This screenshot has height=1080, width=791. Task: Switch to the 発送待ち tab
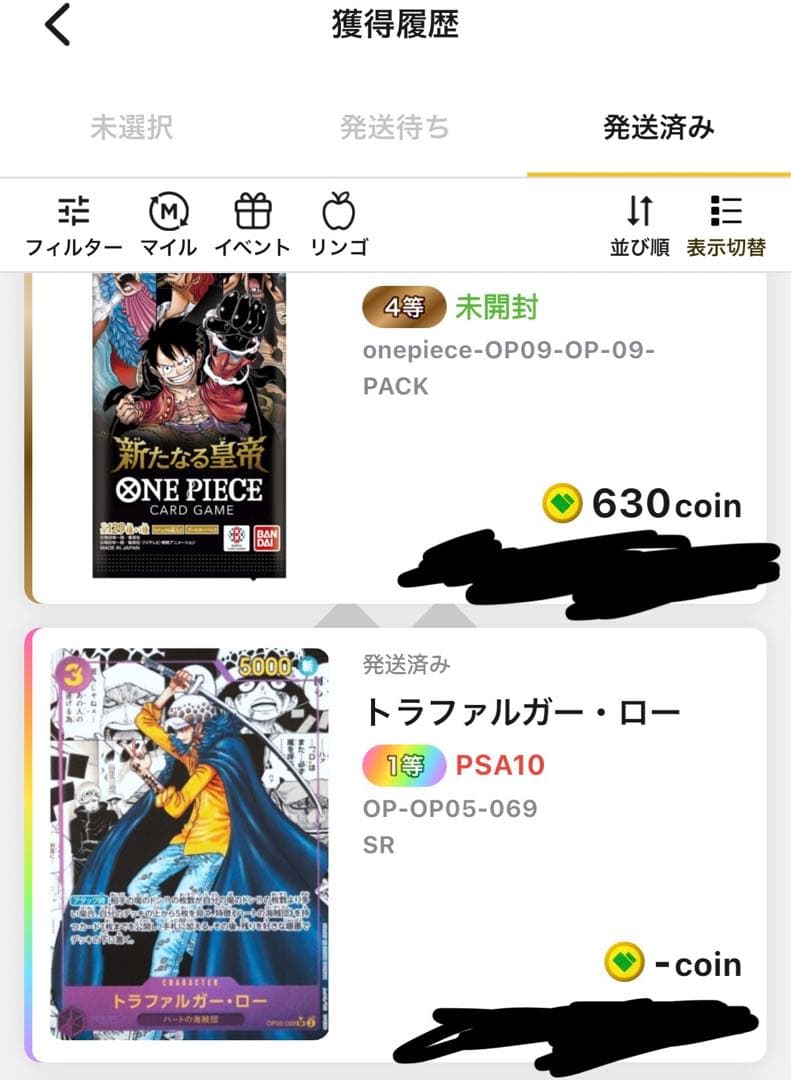(395, 127)
